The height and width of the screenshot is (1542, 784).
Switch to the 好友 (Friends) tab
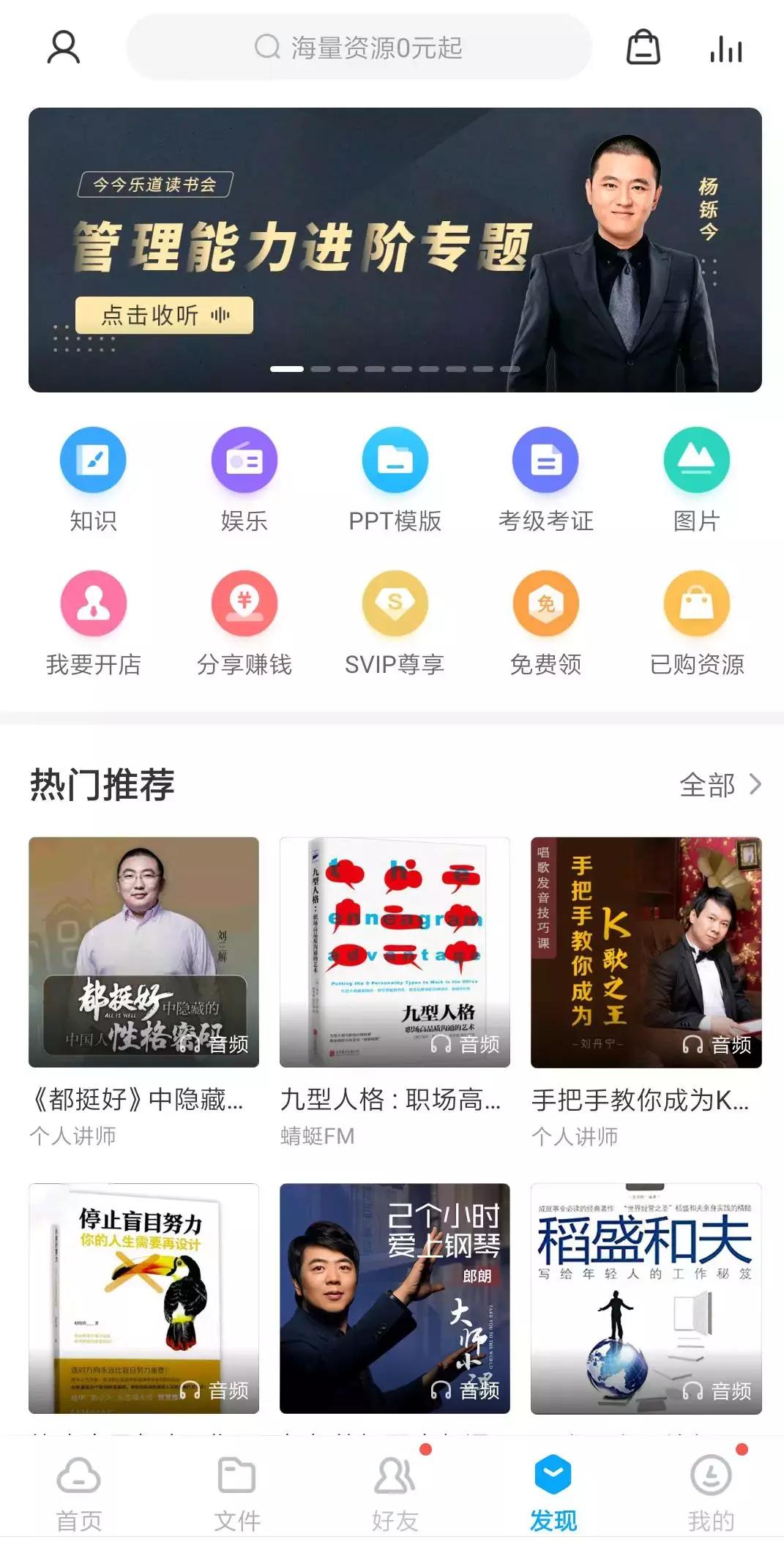point(395,1494)
